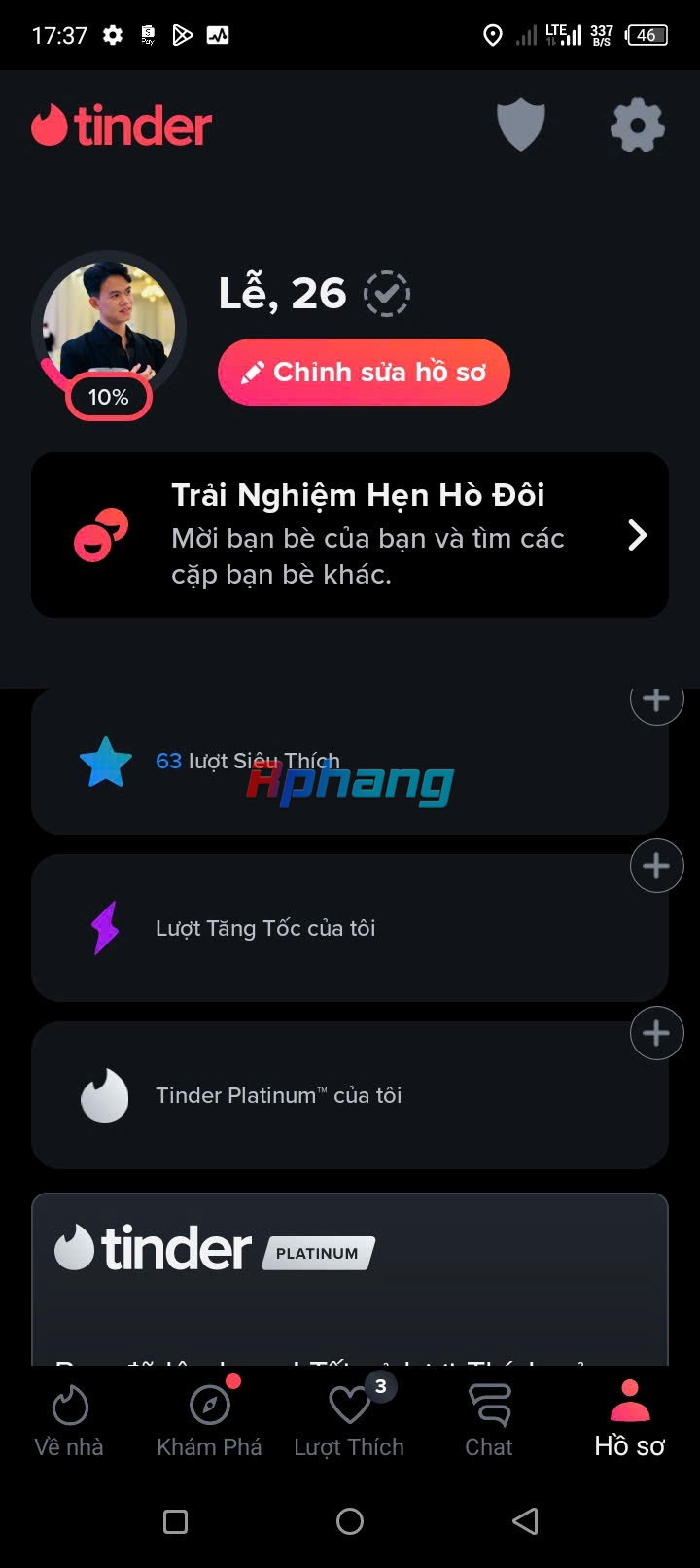Tap the profile photo avatar

(109, 321)
